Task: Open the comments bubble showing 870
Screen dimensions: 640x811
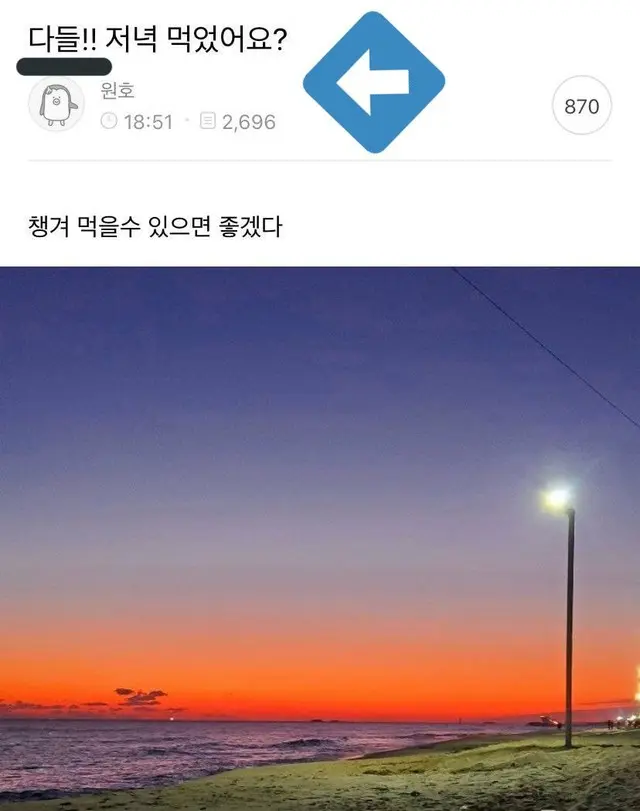Action: click(x=581, y=105)
